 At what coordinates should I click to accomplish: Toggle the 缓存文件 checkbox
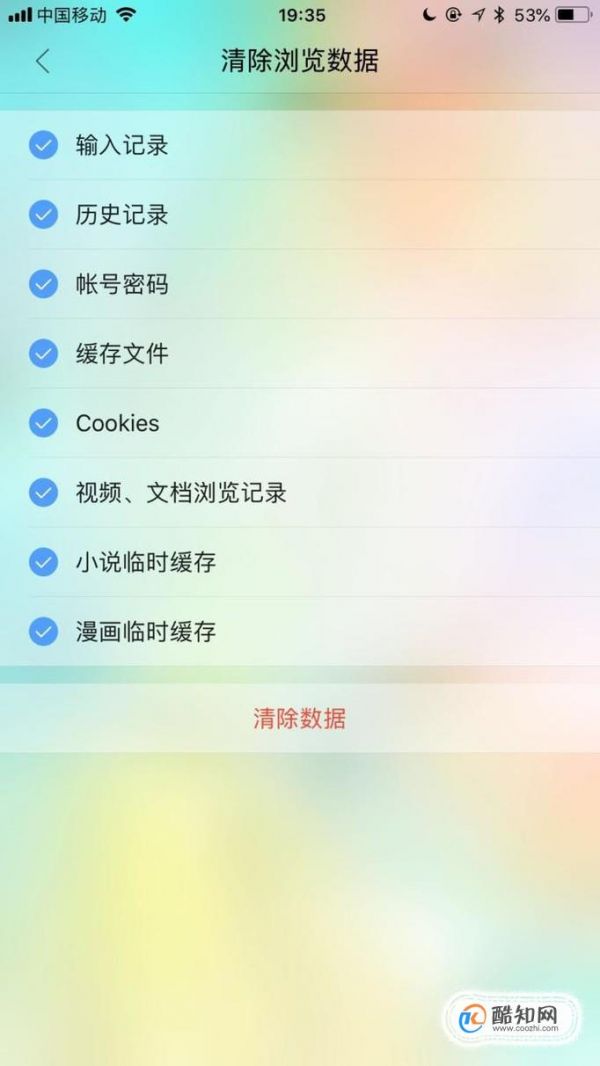point(43,354)
